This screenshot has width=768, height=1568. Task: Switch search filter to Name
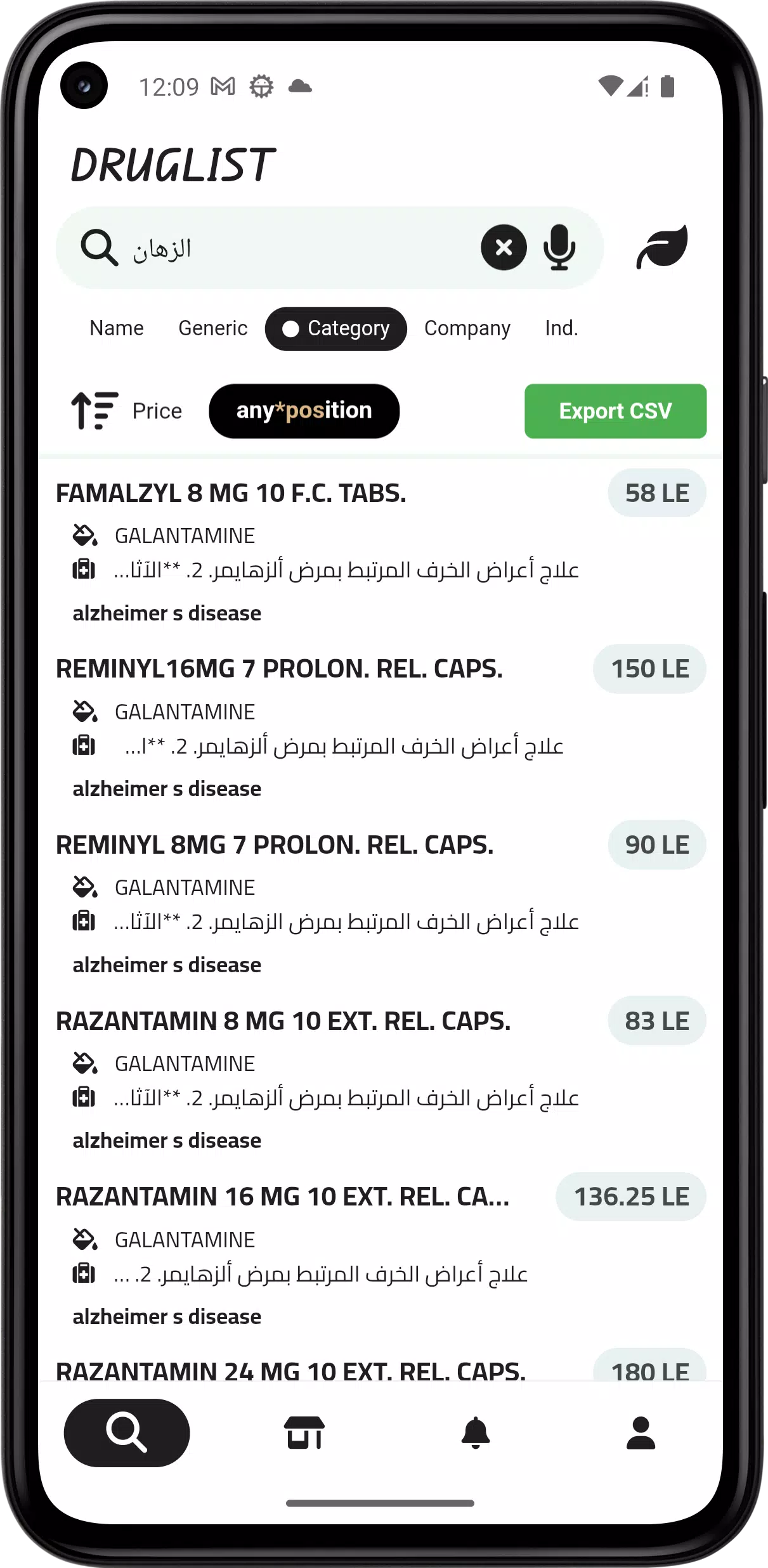click(117, 328)
